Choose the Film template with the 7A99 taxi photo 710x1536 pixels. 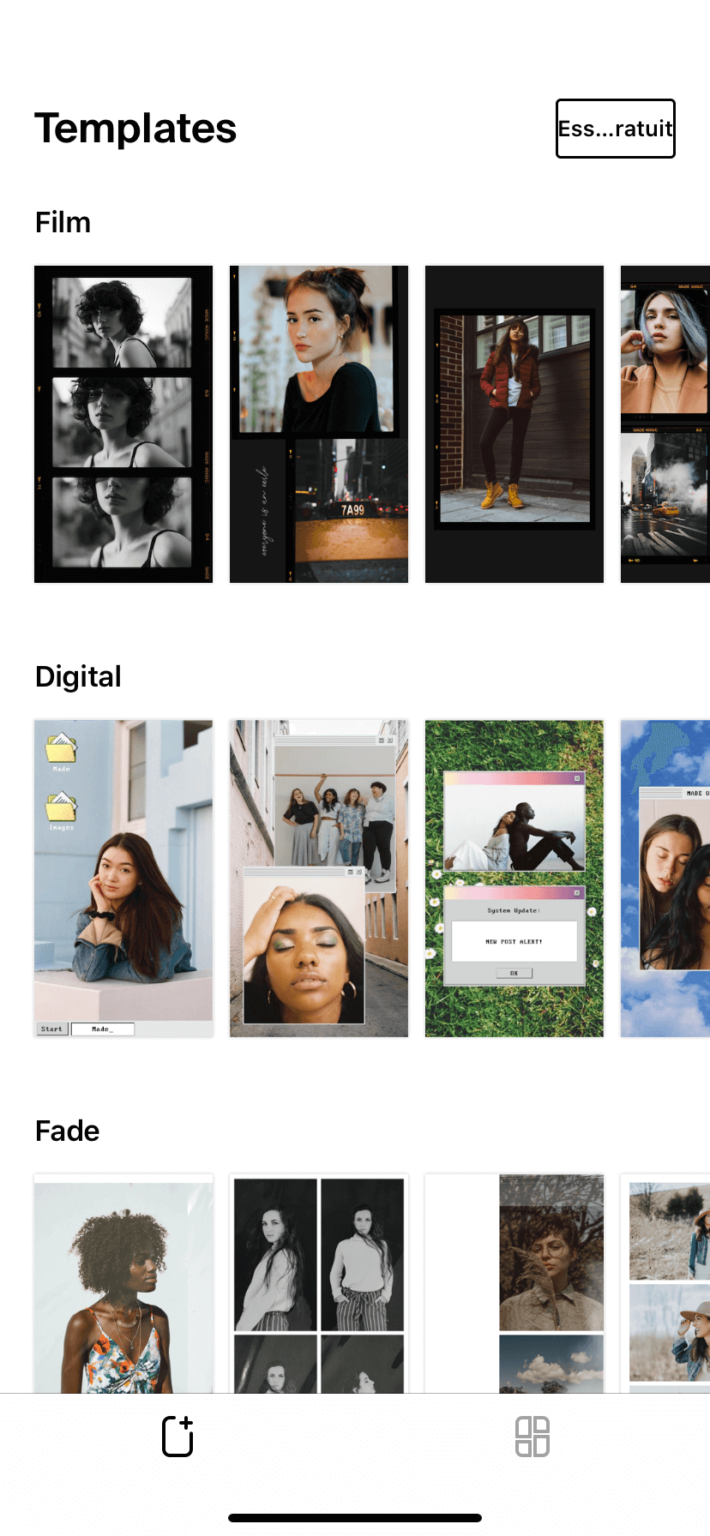319,424
